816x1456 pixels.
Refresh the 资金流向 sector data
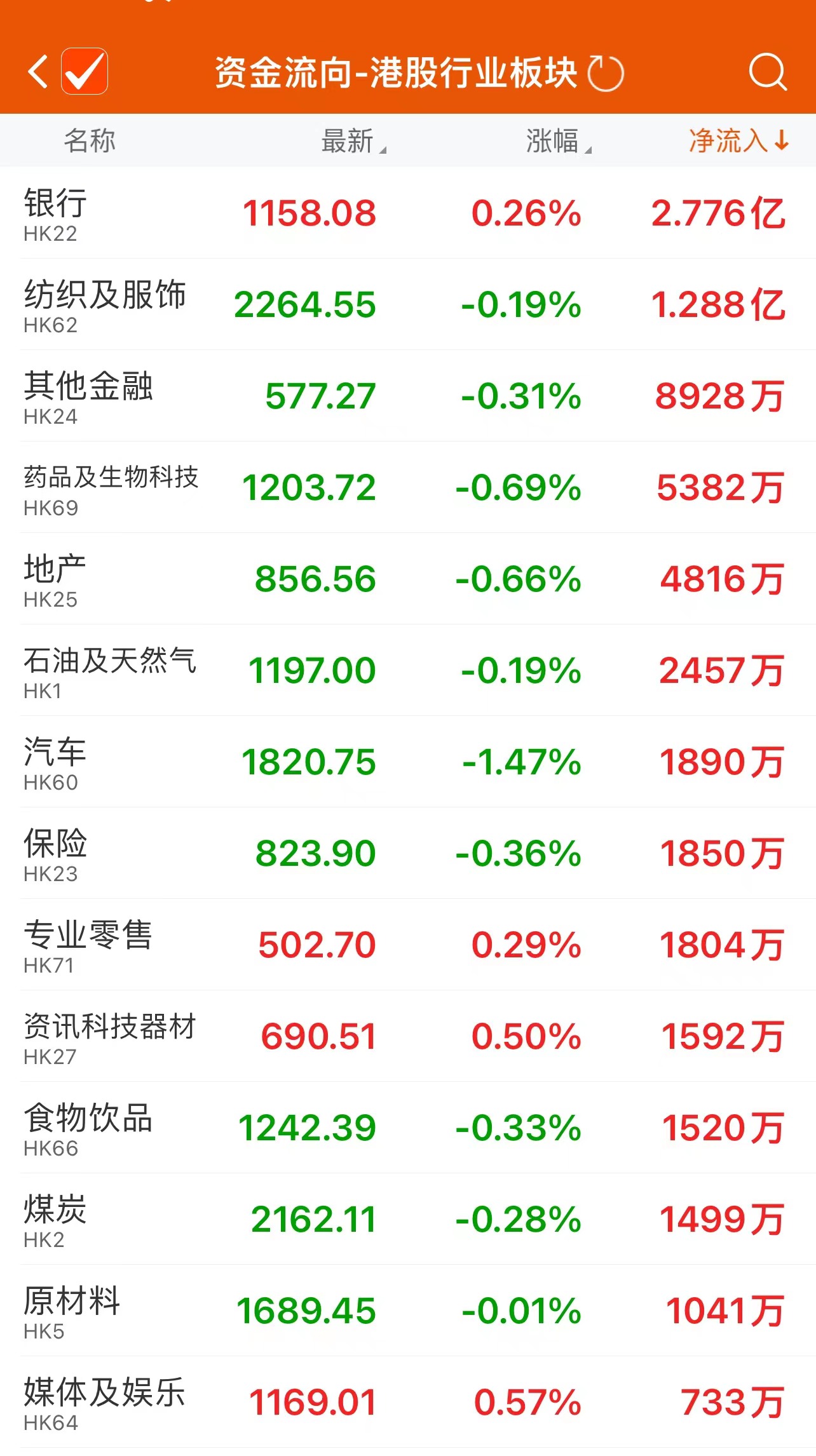coord(605,73)
